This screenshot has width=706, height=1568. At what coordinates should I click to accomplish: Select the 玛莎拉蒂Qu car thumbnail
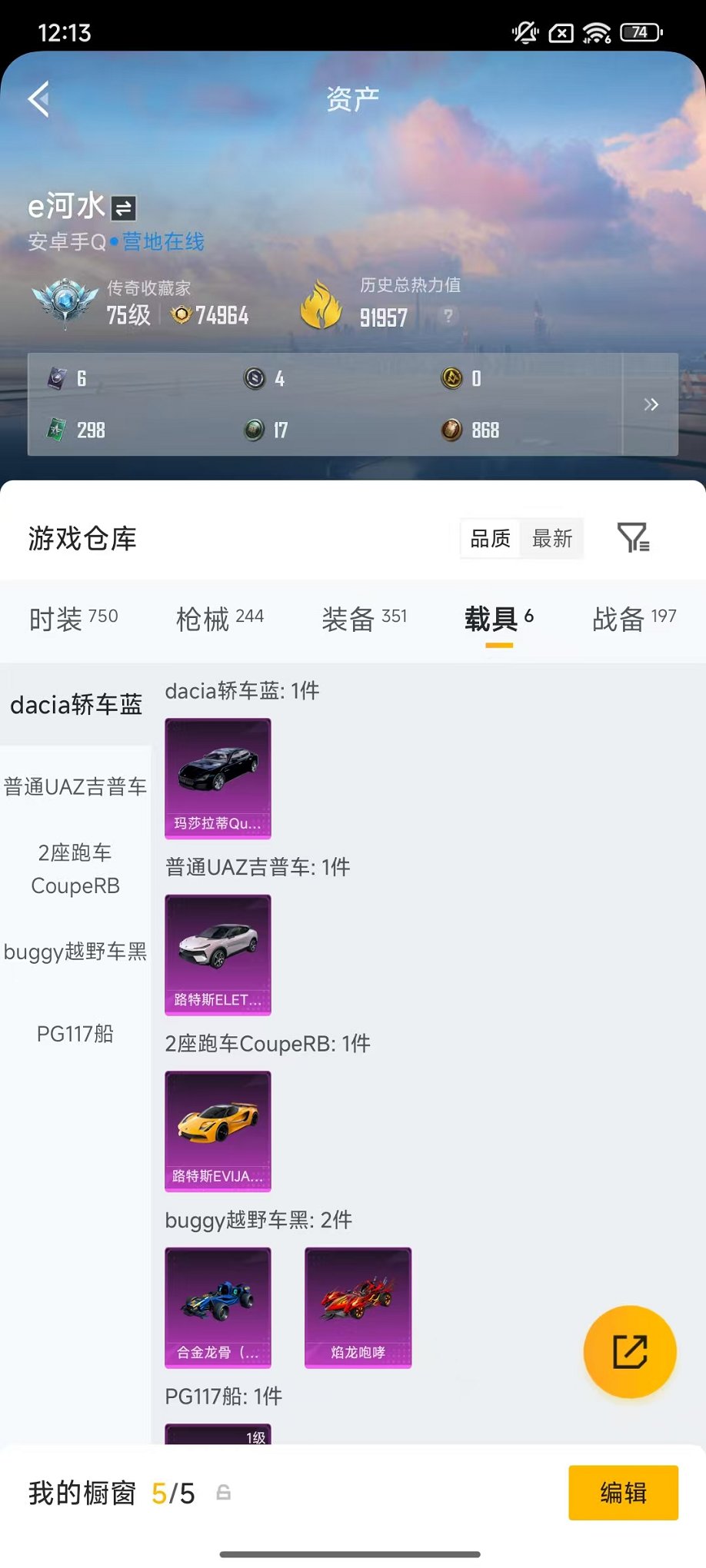pyautogui.click(x=218, y=779)
